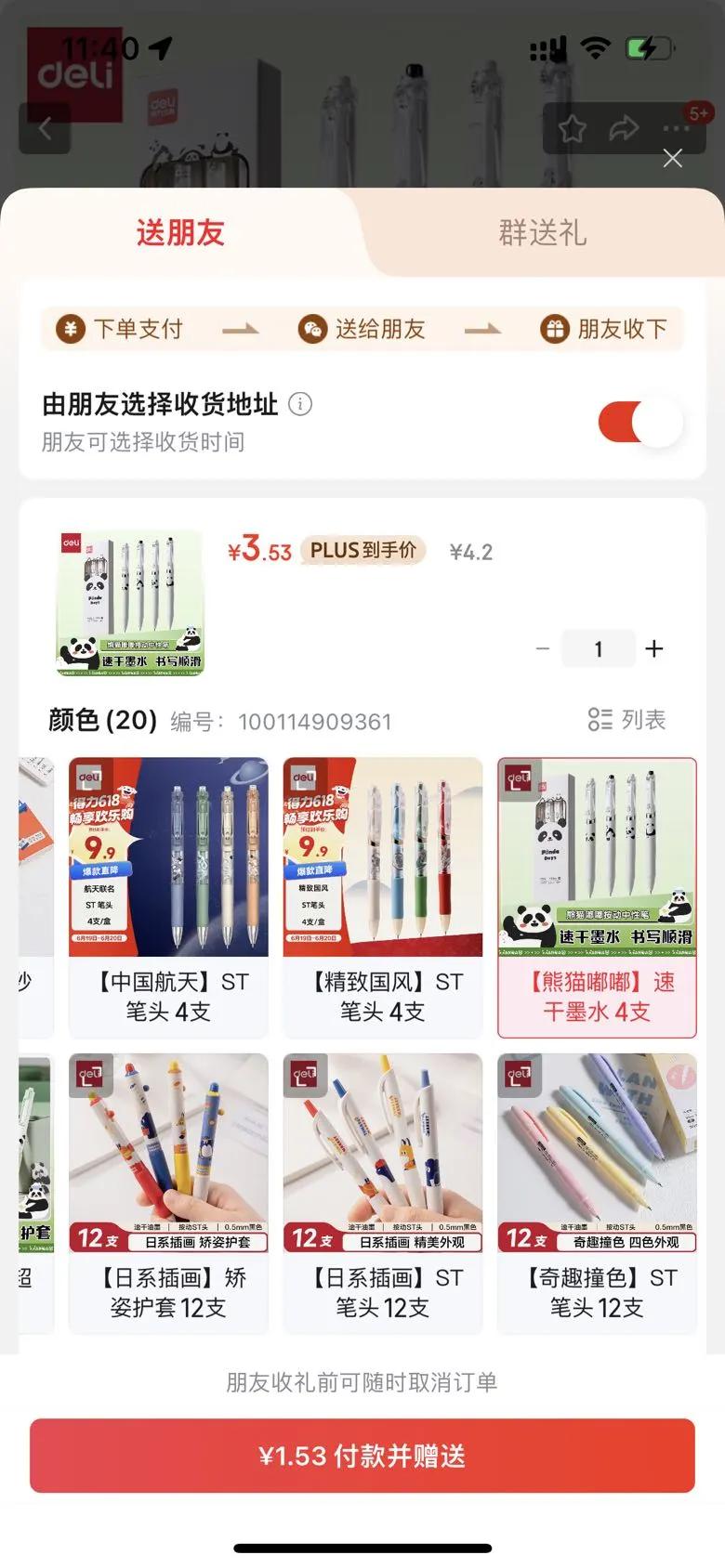Open info icon beside 由朋友选择收货地址
Viewport: 725px width, 1568px height.
300,404
